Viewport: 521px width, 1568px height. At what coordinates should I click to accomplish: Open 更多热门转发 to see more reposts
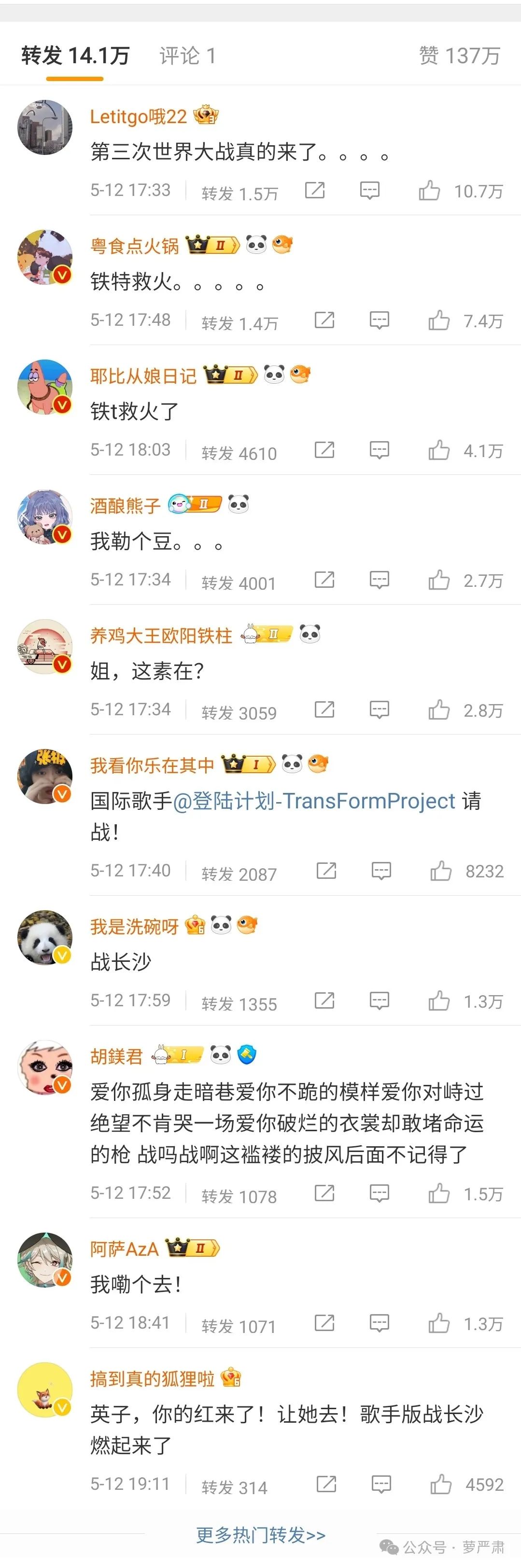pyautogui.click(x=260, y=1535)
